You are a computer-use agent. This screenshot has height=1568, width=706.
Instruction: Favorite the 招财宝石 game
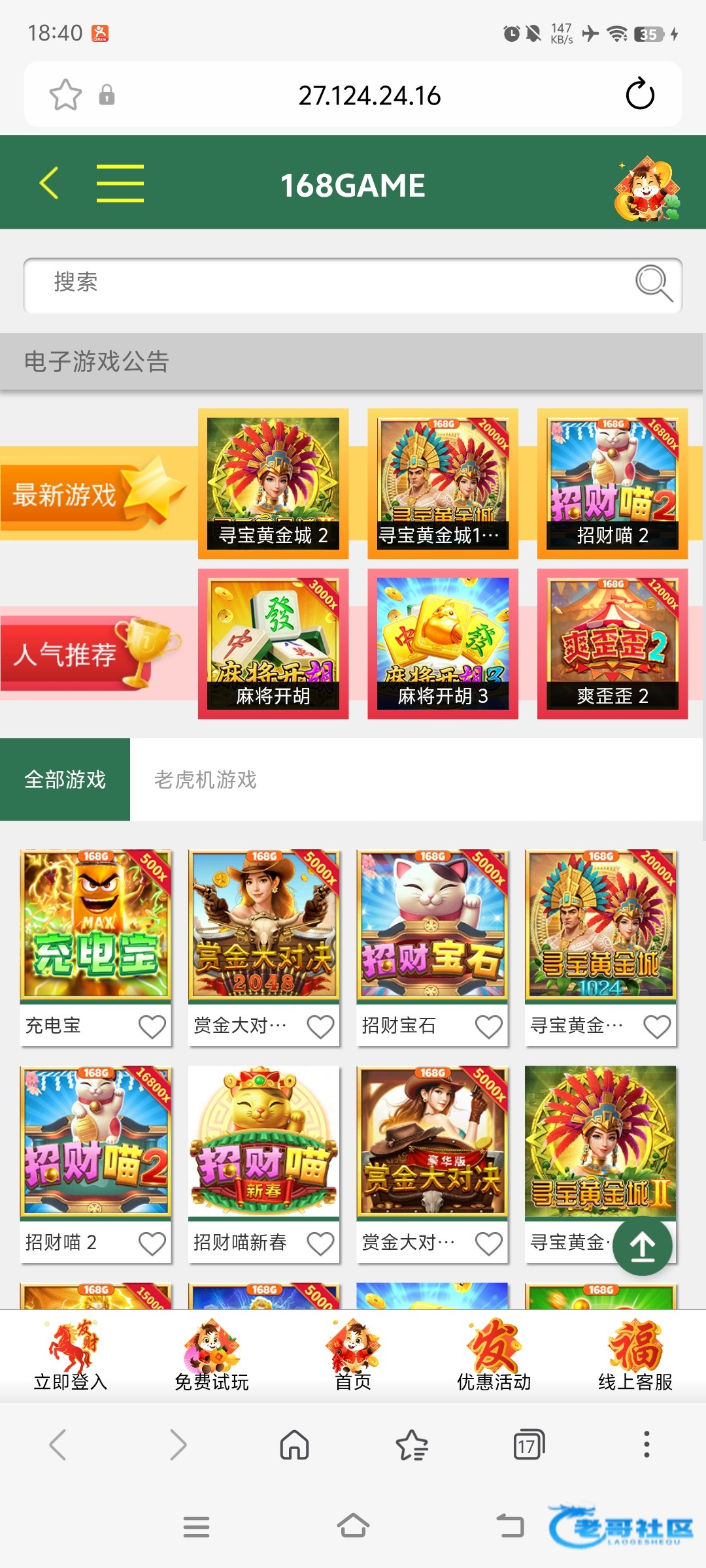point(488,1026)
